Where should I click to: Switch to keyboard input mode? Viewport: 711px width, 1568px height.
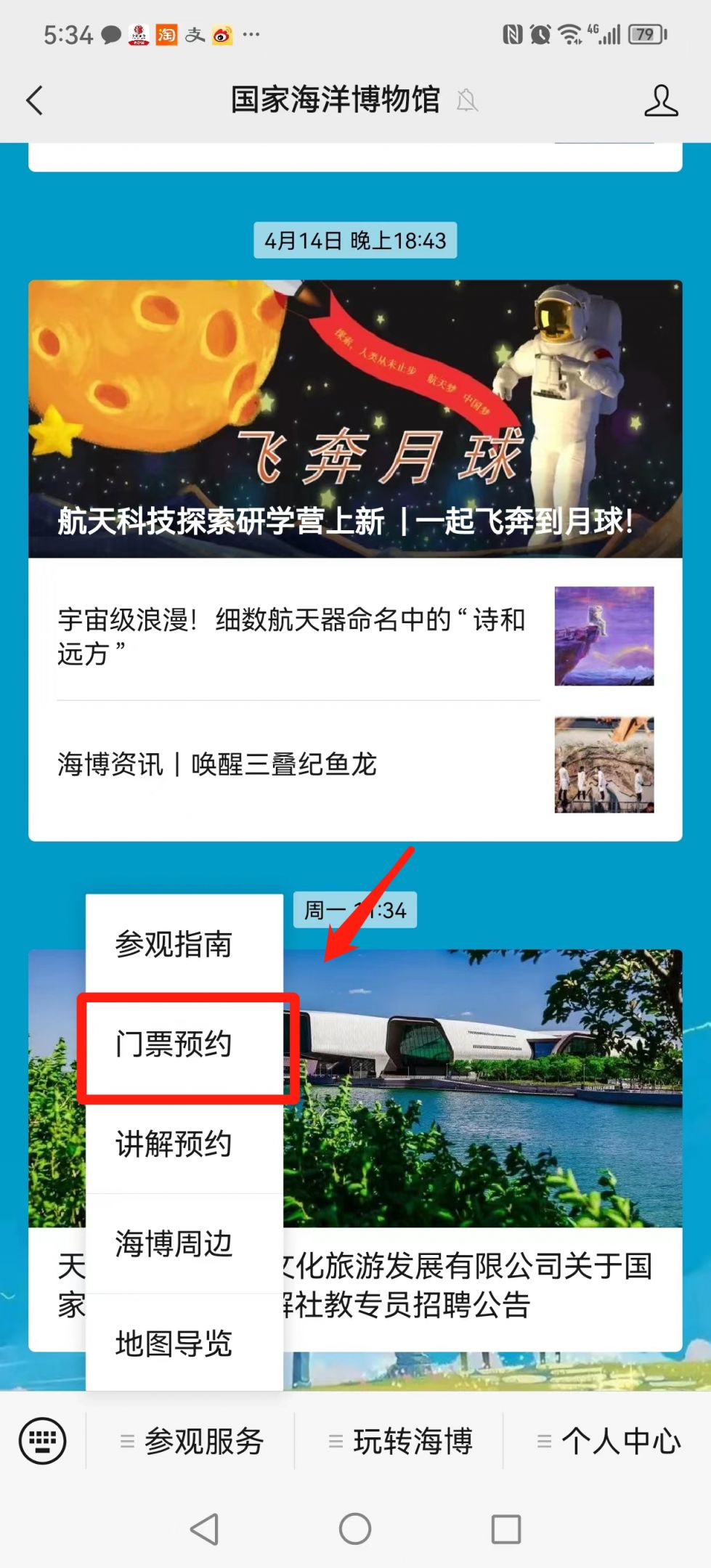click(x=43, y=1440)
